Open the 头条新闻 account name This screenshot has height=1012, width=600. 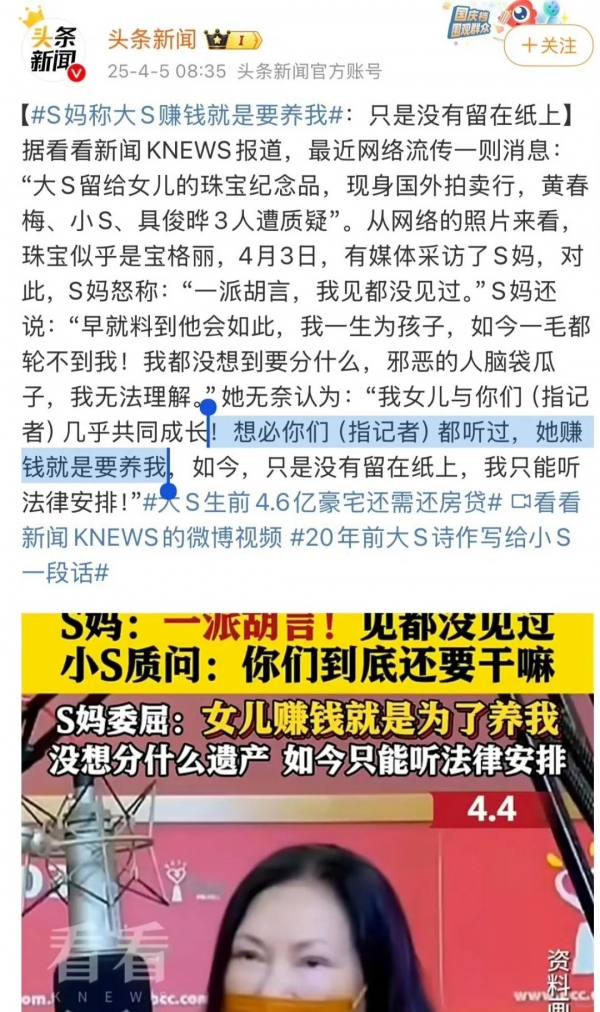(x=152, y=39)
